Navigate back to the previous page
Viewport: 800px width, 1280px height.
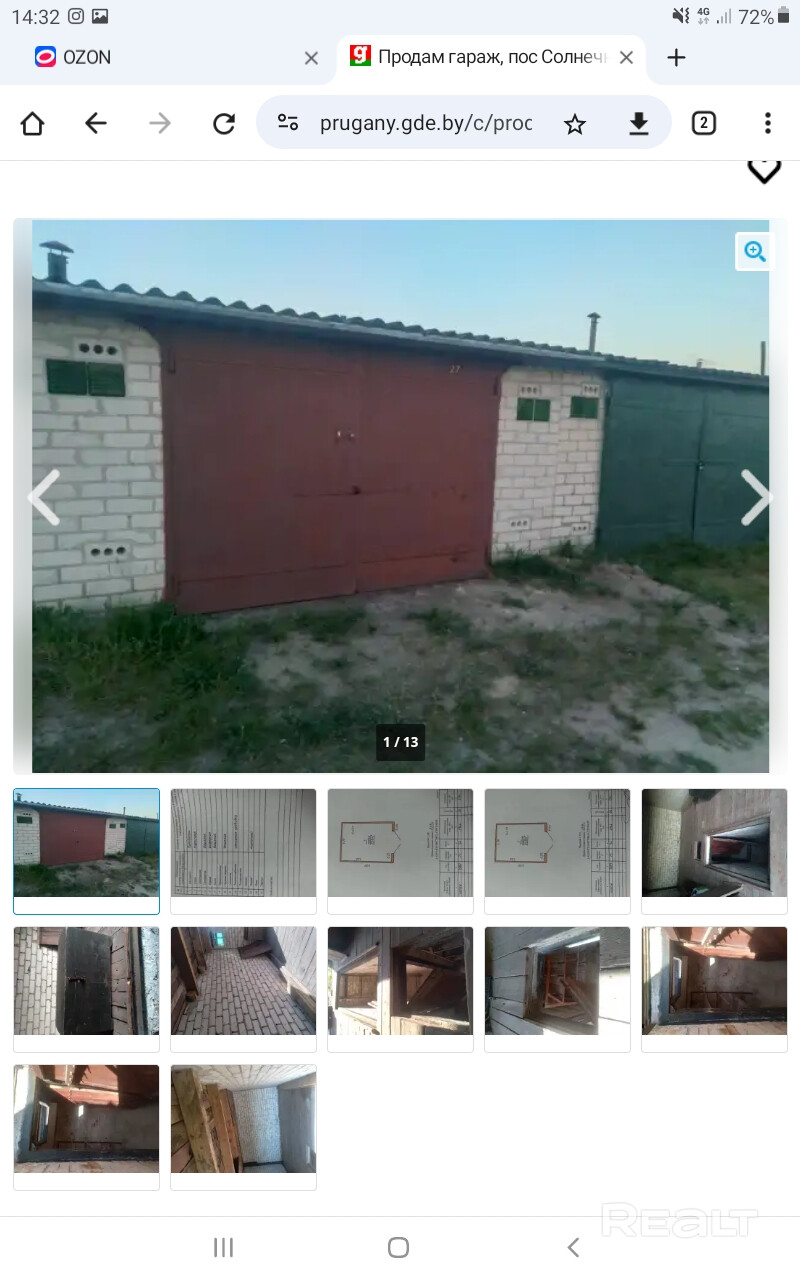[x=96, y=123]
